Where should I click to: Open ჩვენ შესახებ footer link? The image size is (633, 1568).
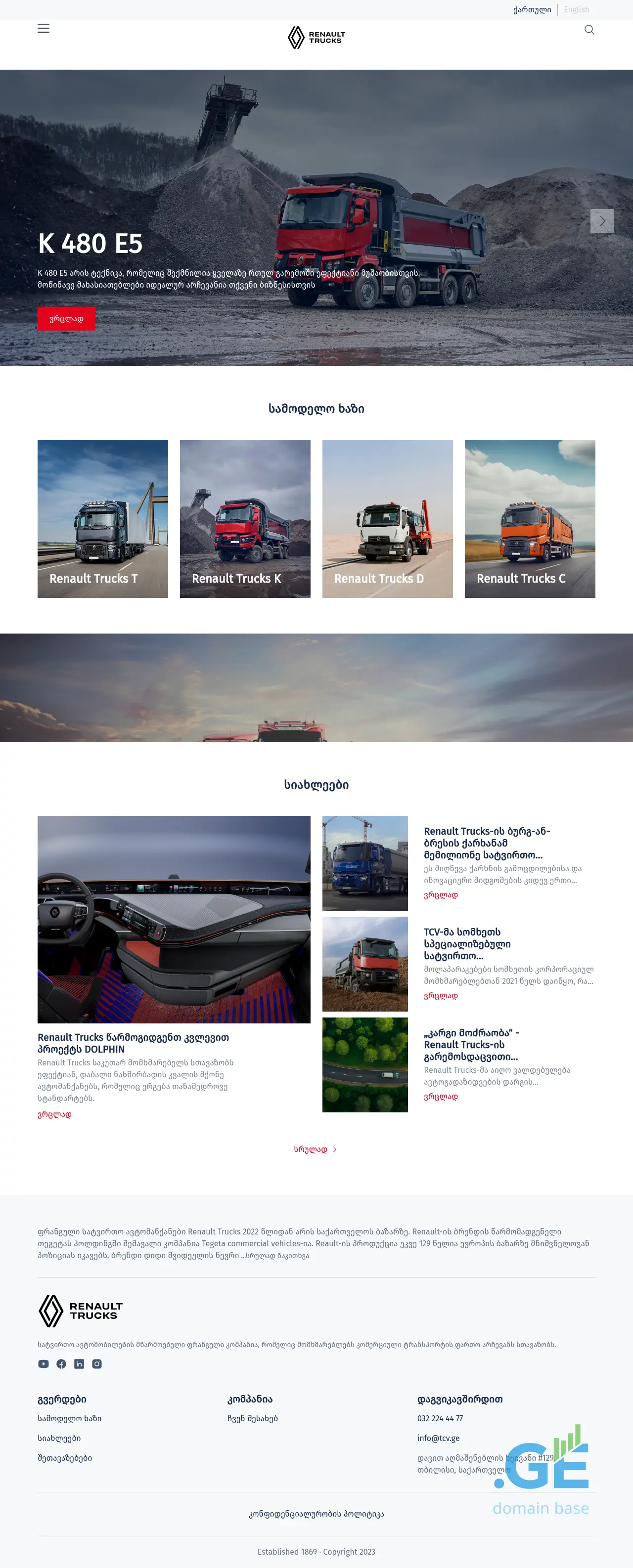pyautogui.click(x=252, y=1418)
